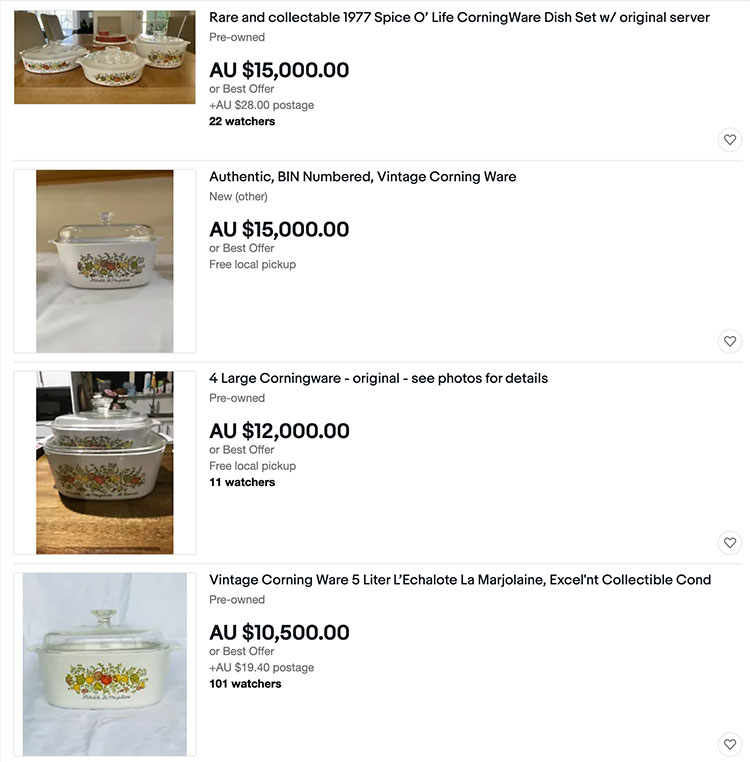Viewport: 750px width, 762px height.
Task: View the photo of the 4 Large Corningware
Action: click(x=105, y=462)
